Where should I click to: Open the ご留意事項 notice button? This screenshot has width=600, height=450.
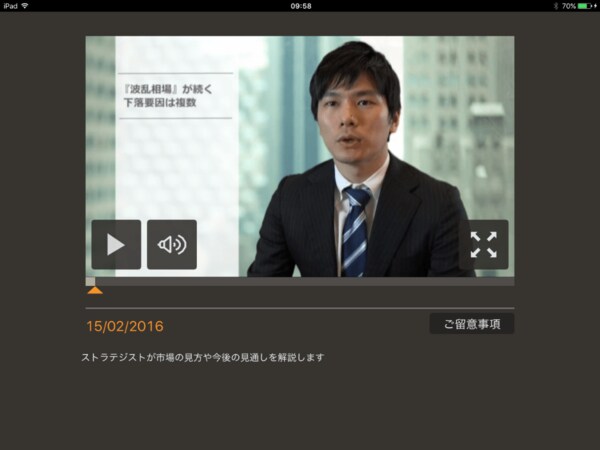point(472,324)
